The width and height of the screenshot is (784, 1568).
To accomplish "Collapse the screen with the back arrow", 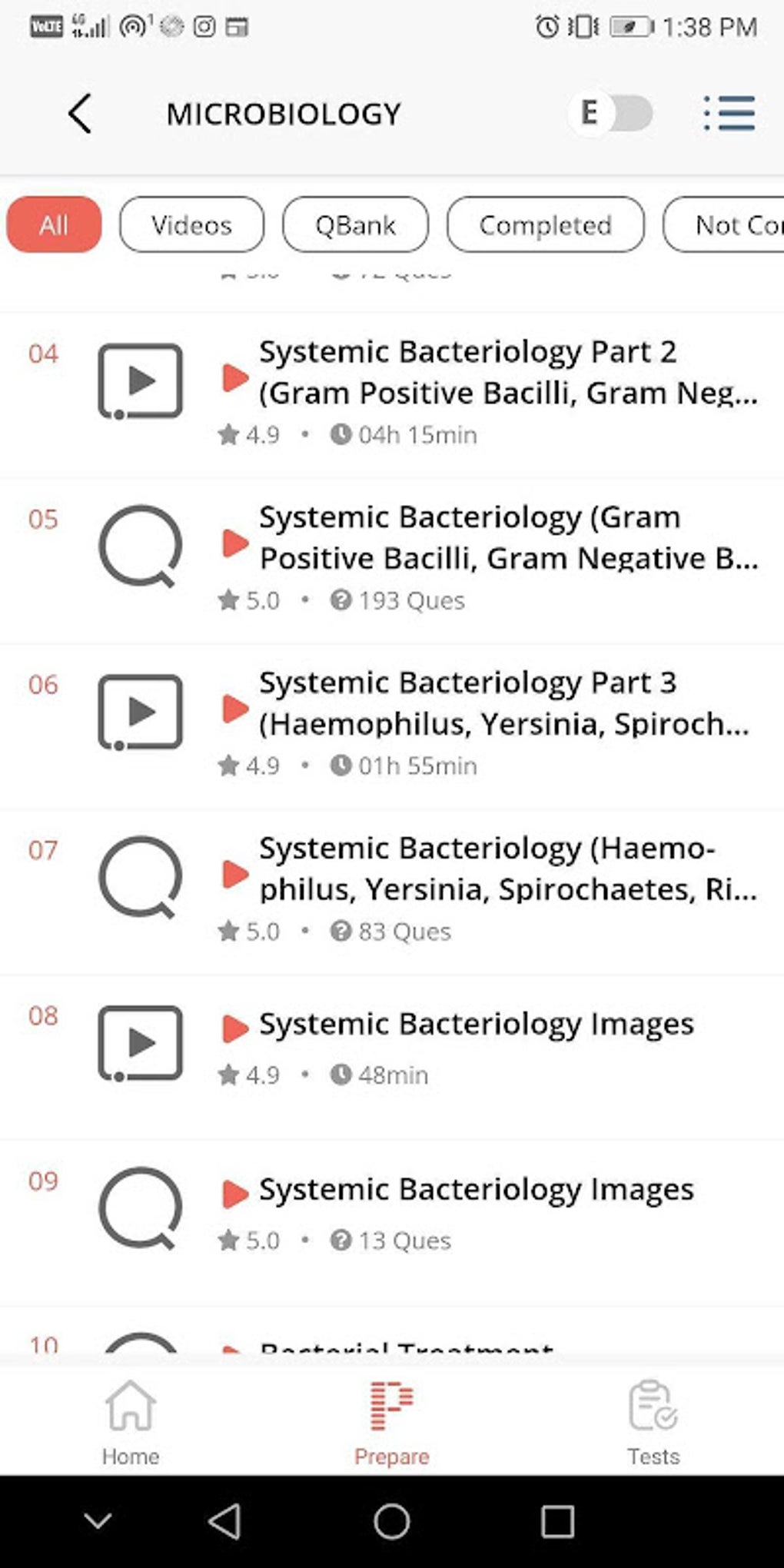I will coord(79,114).
